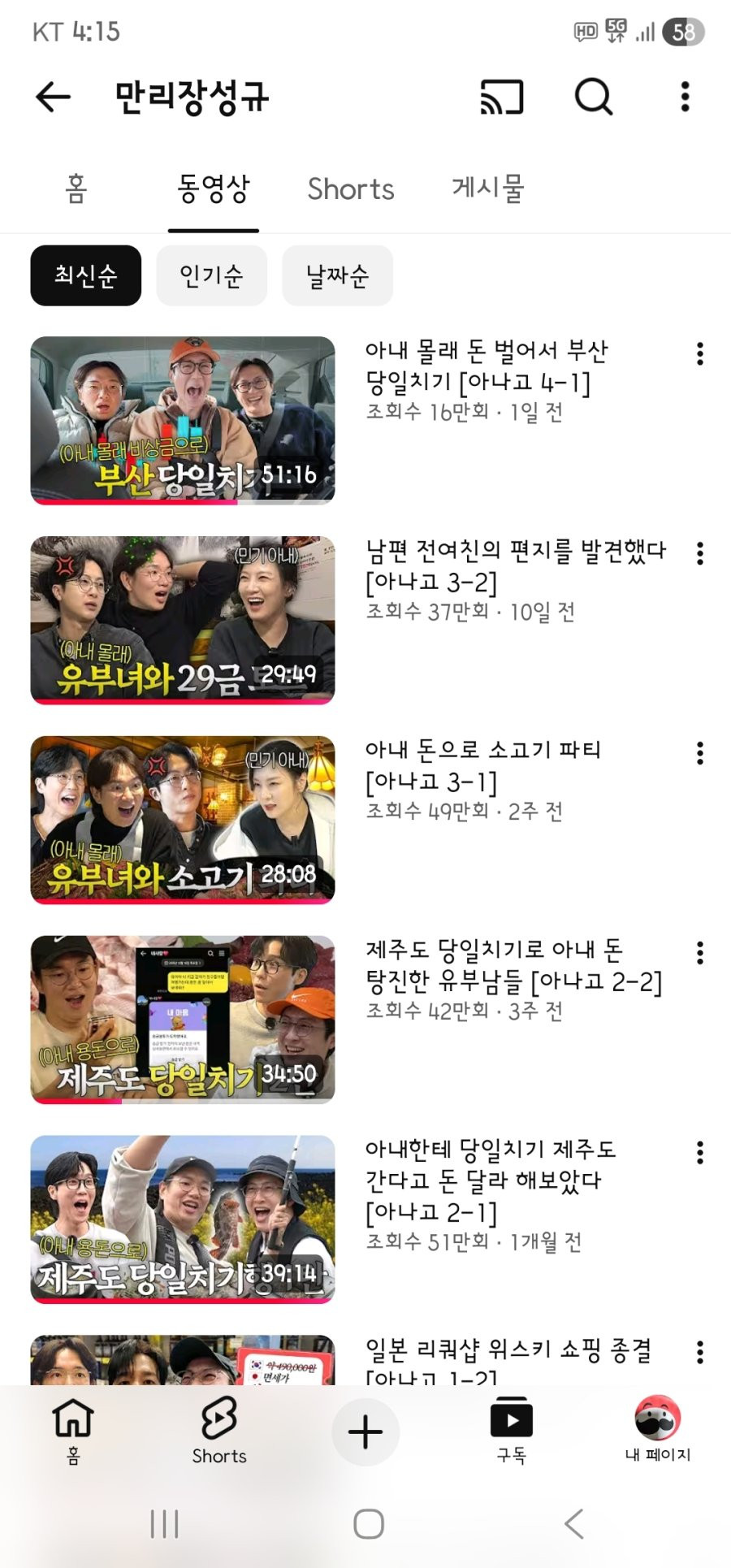Viewport: 731px width, 1568px height.
Task: Play the 아나고 4-1 부산 당일치기 video
Action: coord(183,420)
